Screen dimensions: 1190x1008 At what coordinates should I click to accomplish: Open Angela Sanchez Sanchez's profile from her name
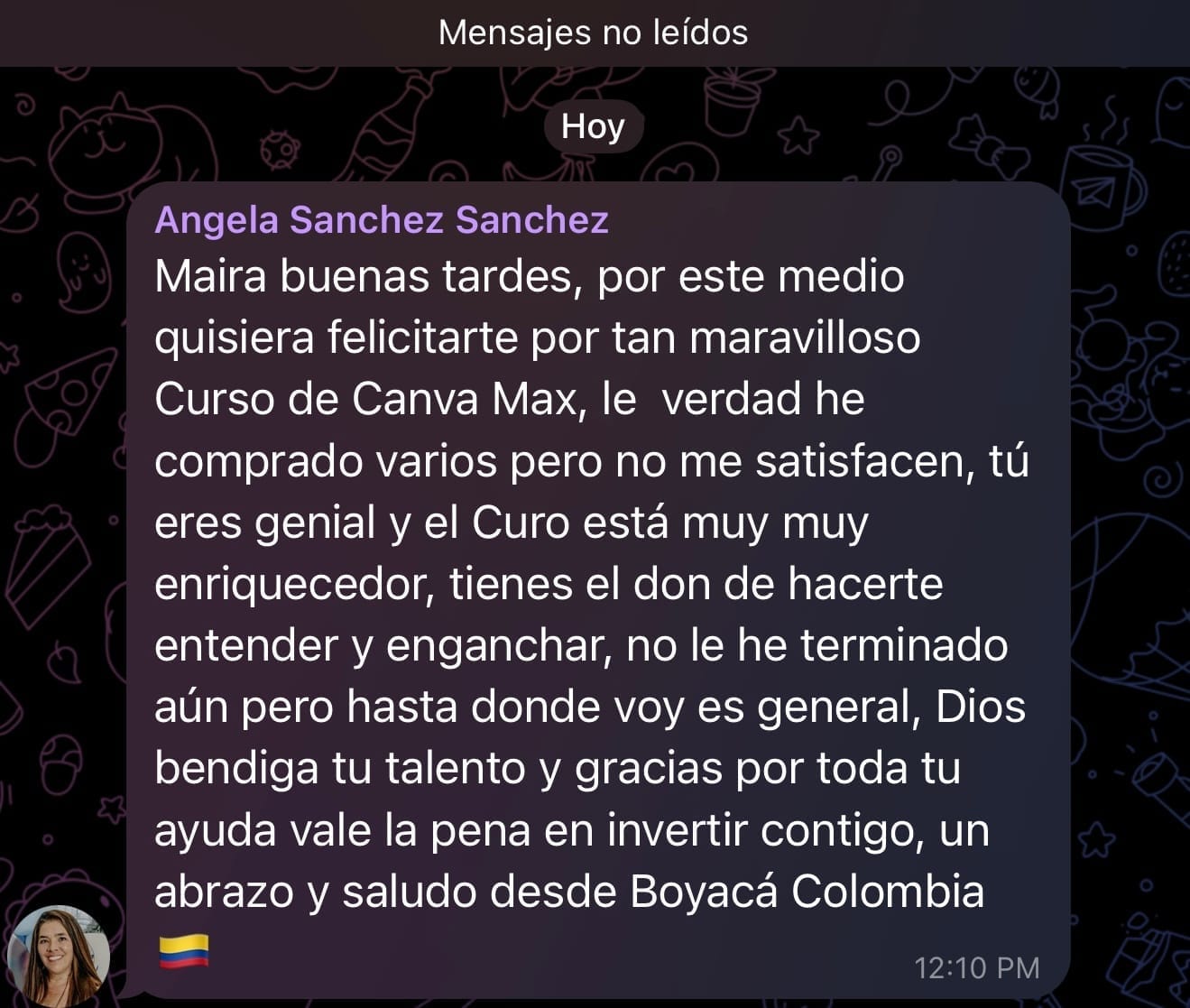point(381,220)
